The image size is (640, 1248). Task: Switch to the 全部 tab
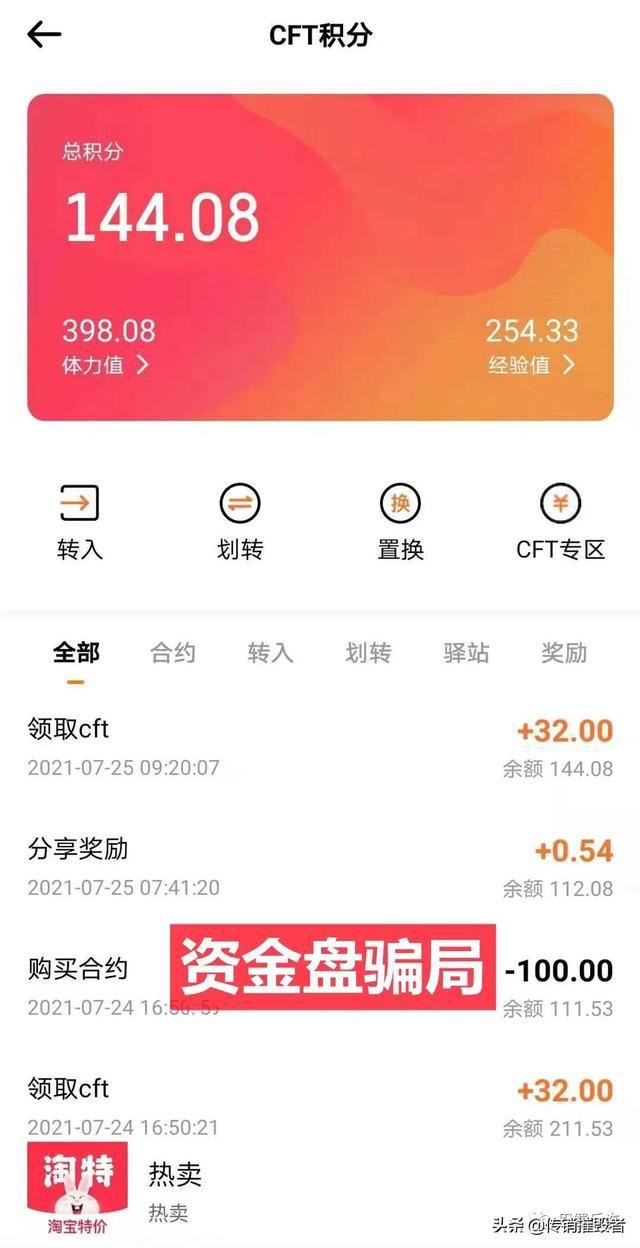(76, 654)
